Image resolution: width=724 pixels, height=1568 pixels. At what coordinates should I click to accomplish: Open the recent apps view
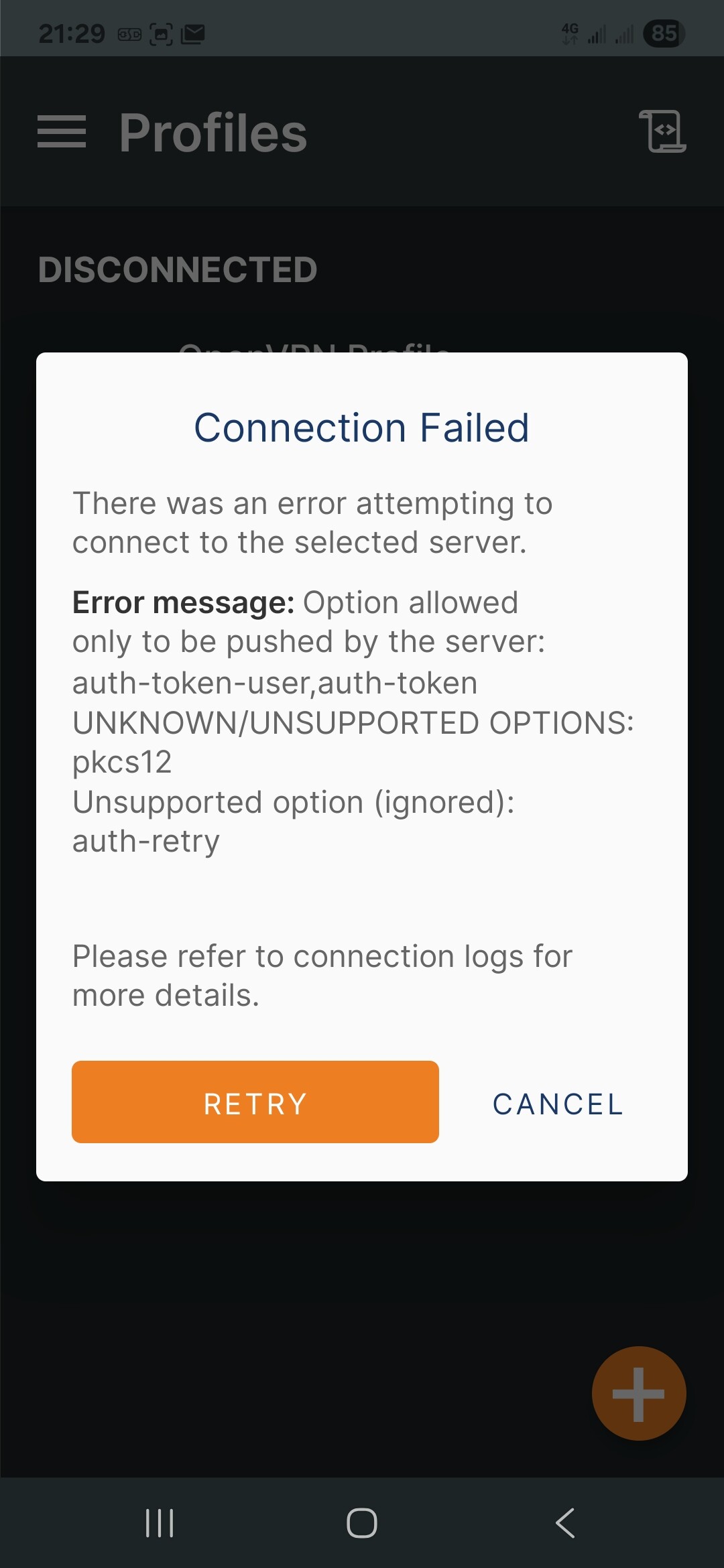[x=160, y=1522]
